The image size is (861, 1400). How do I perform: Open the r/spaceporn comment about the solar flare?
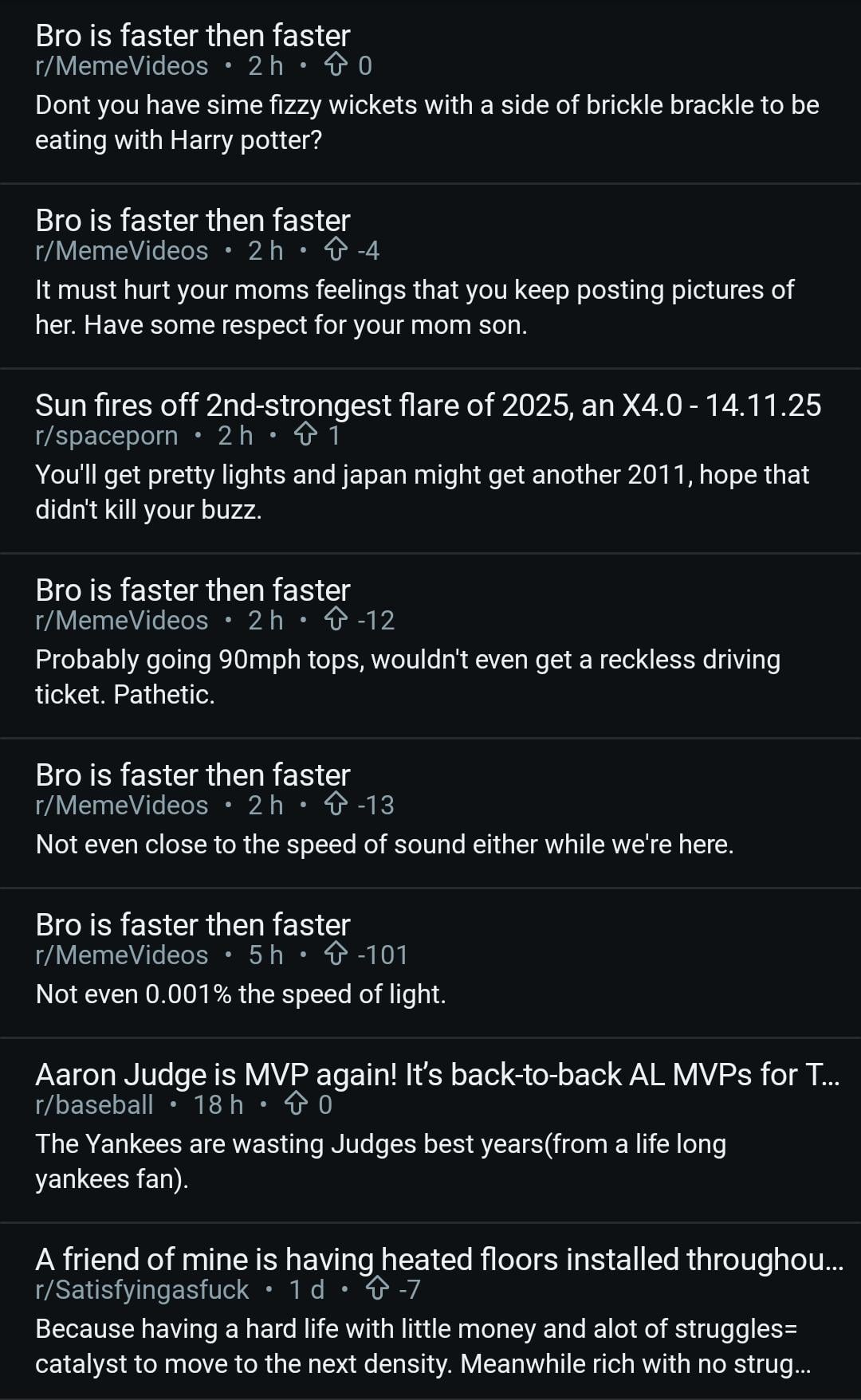(423, 492)
